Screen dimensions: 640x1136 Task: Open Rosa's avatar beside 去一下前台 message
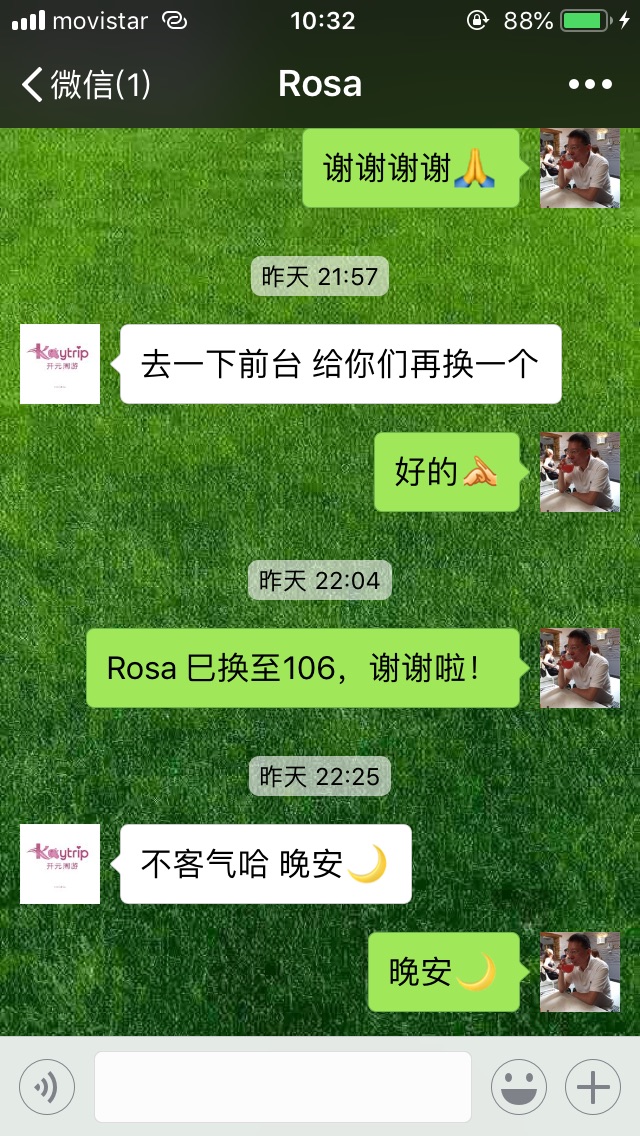coord(60,364)
